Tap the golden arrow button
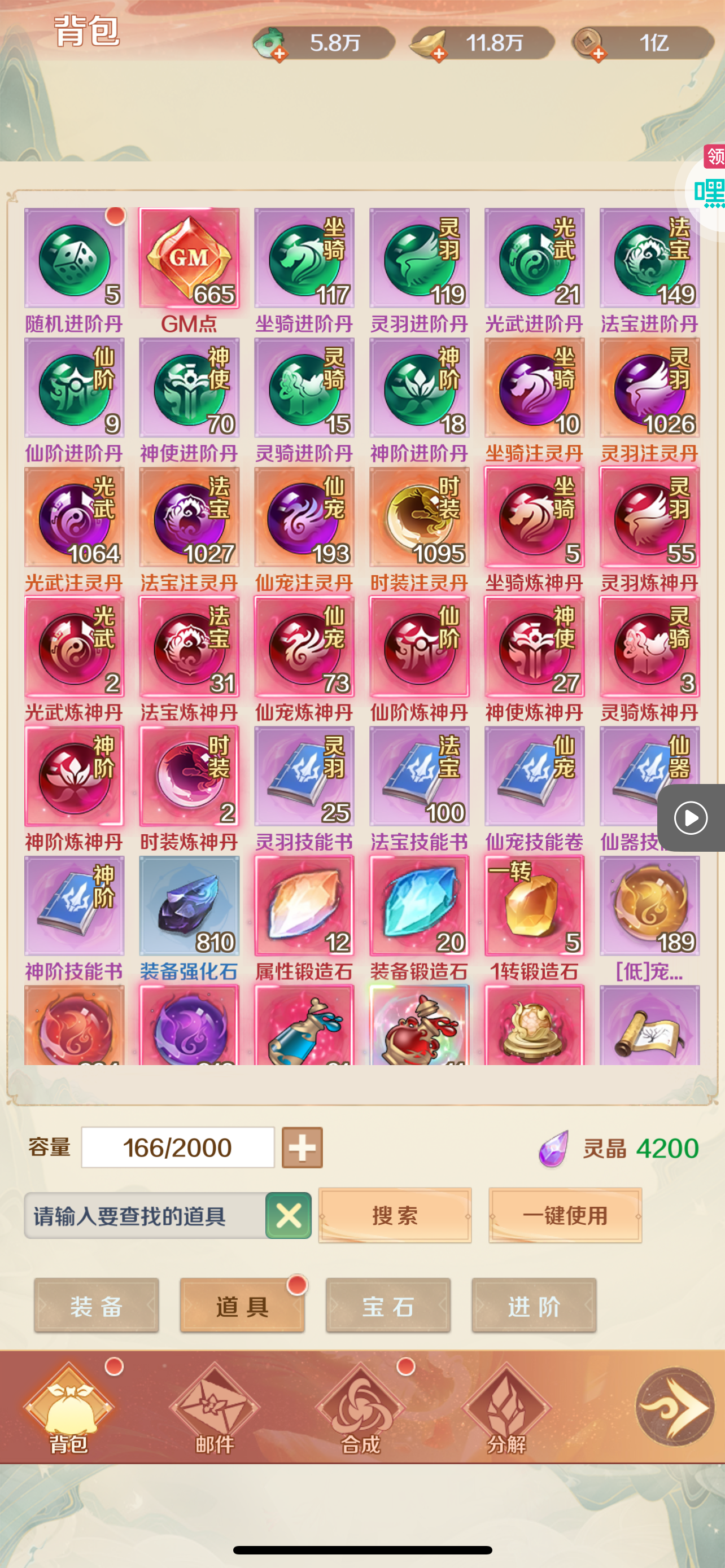The width and height of the screenshot is (725, 1568). (x=675, y=1407)
